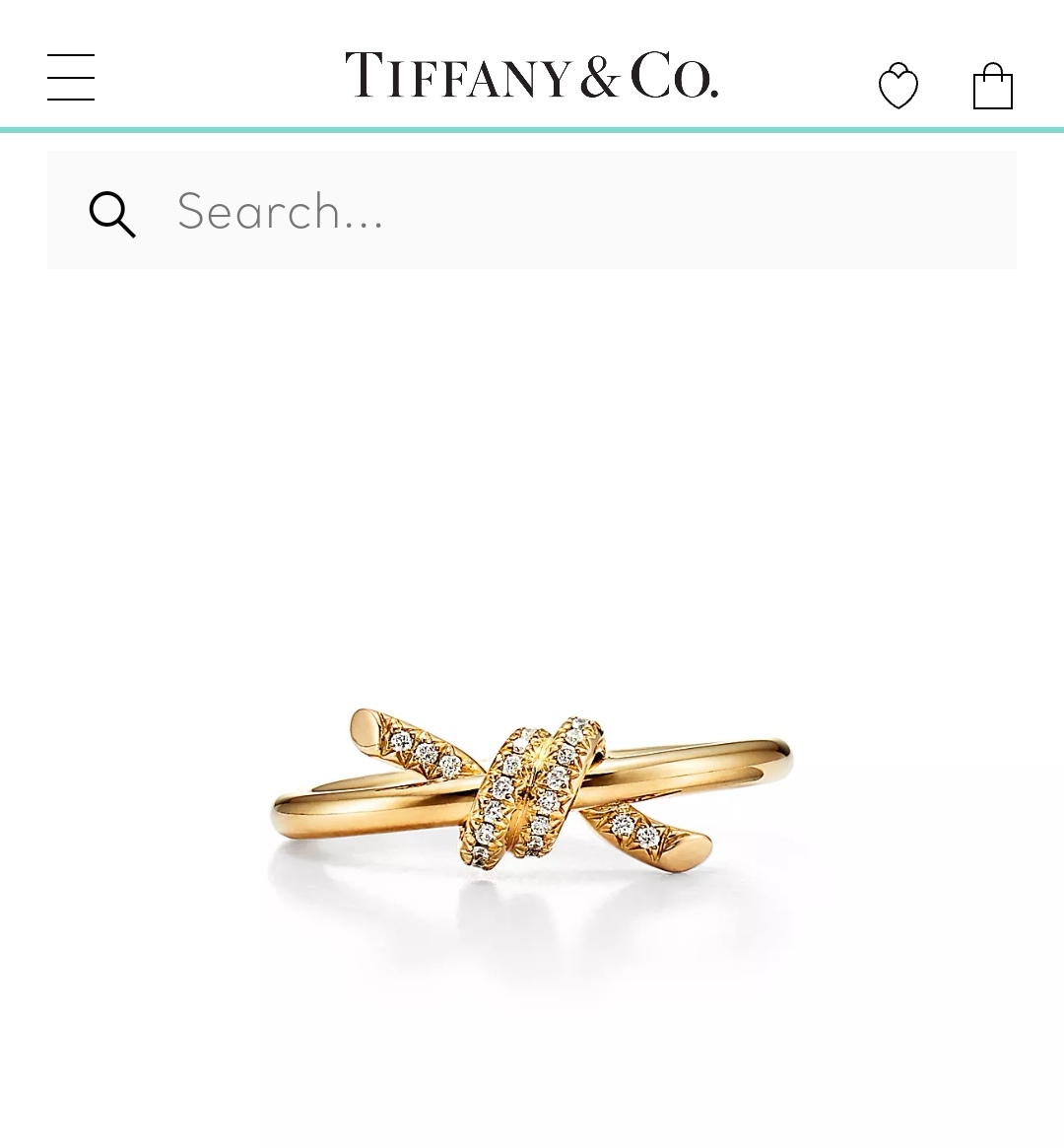Screen dimensions: 1064x1148
Task: Open the gold knot ring image
Action: click(532, 788)
